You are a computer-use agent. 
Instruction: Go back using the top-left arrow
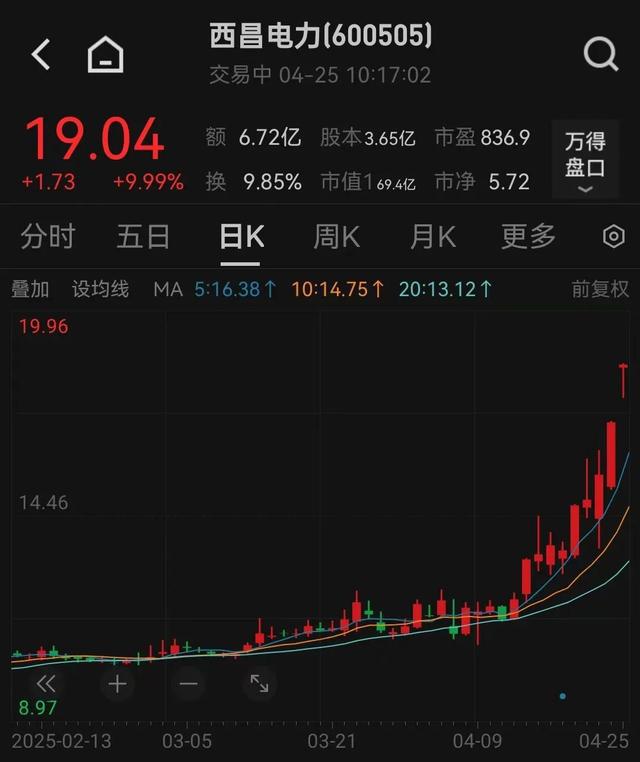pos(41,54)
